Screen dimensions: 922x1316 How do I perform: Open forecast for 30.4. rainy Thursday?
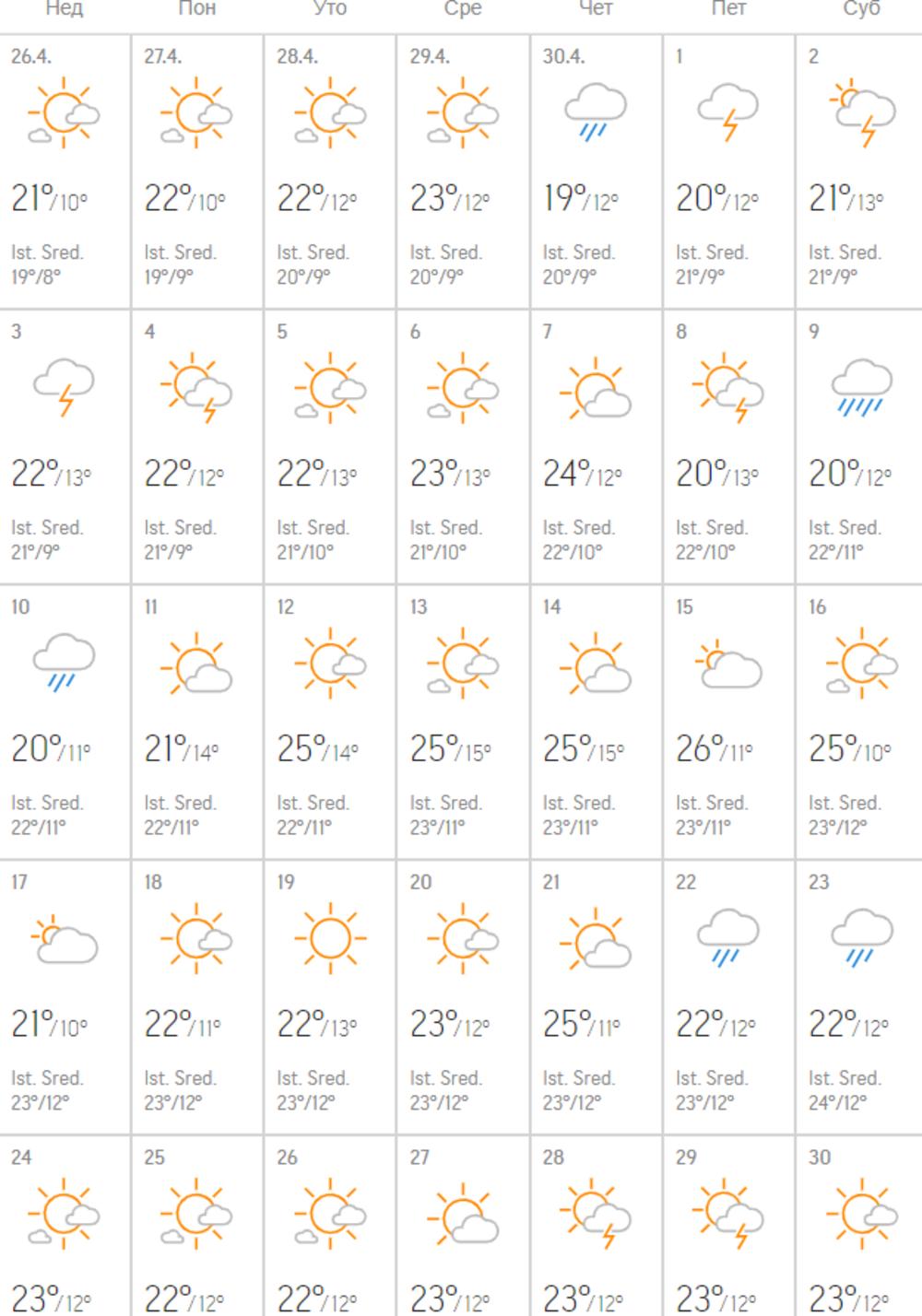pos(596,171)
